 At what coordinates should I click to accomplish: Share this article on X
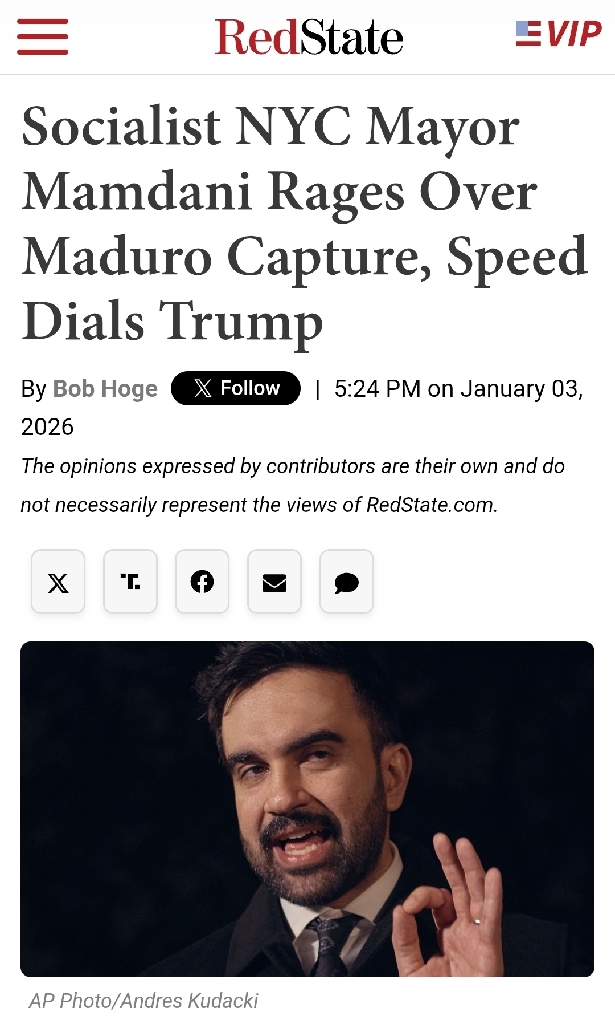coord(58,582)
